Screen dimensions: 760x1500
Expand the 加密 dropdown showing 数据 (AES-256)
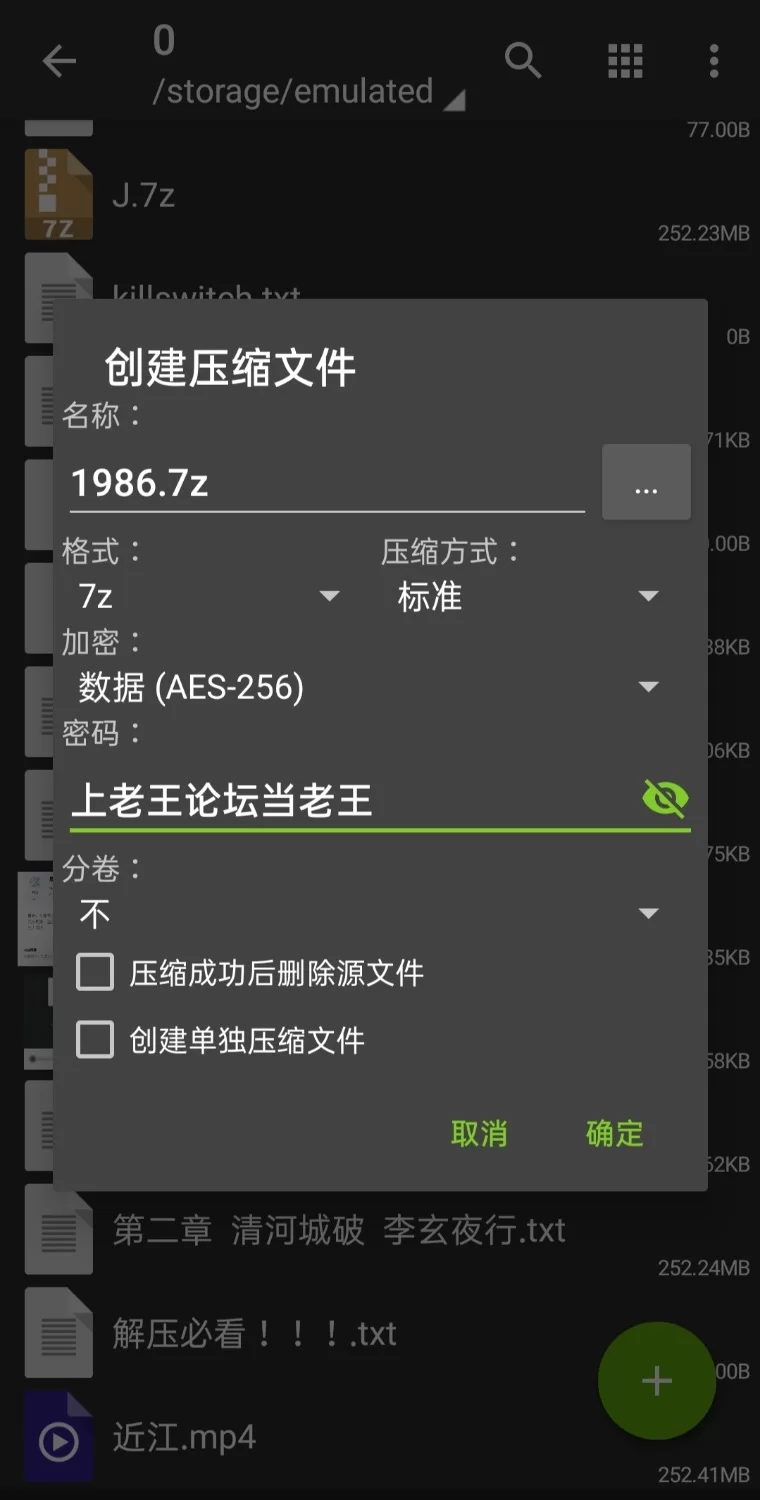pyautogui.click(x=368, y=687)
